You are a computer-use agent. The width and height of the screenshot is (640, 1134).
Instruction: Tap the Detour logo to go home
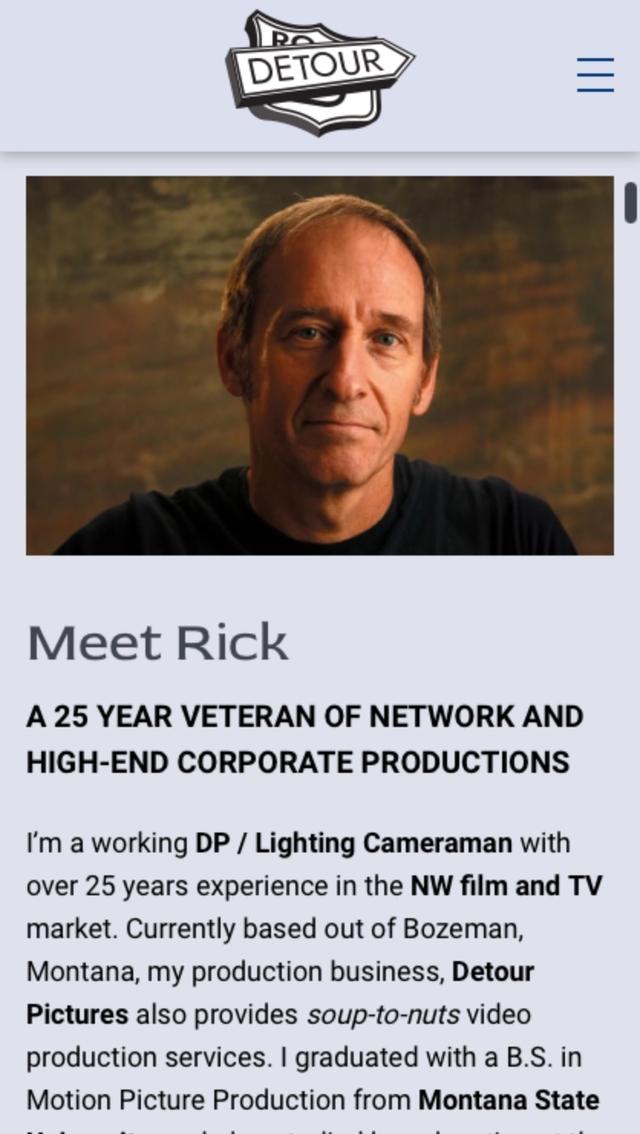pos(320,72)
